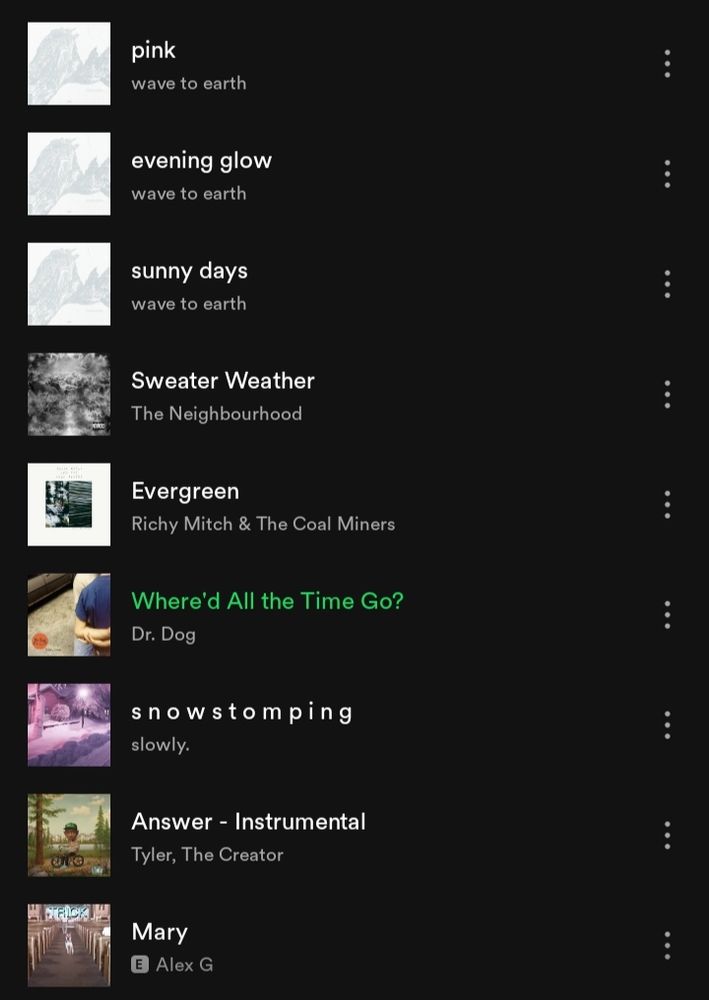
Task: Open more options for Evergreen
Action: 667,504
